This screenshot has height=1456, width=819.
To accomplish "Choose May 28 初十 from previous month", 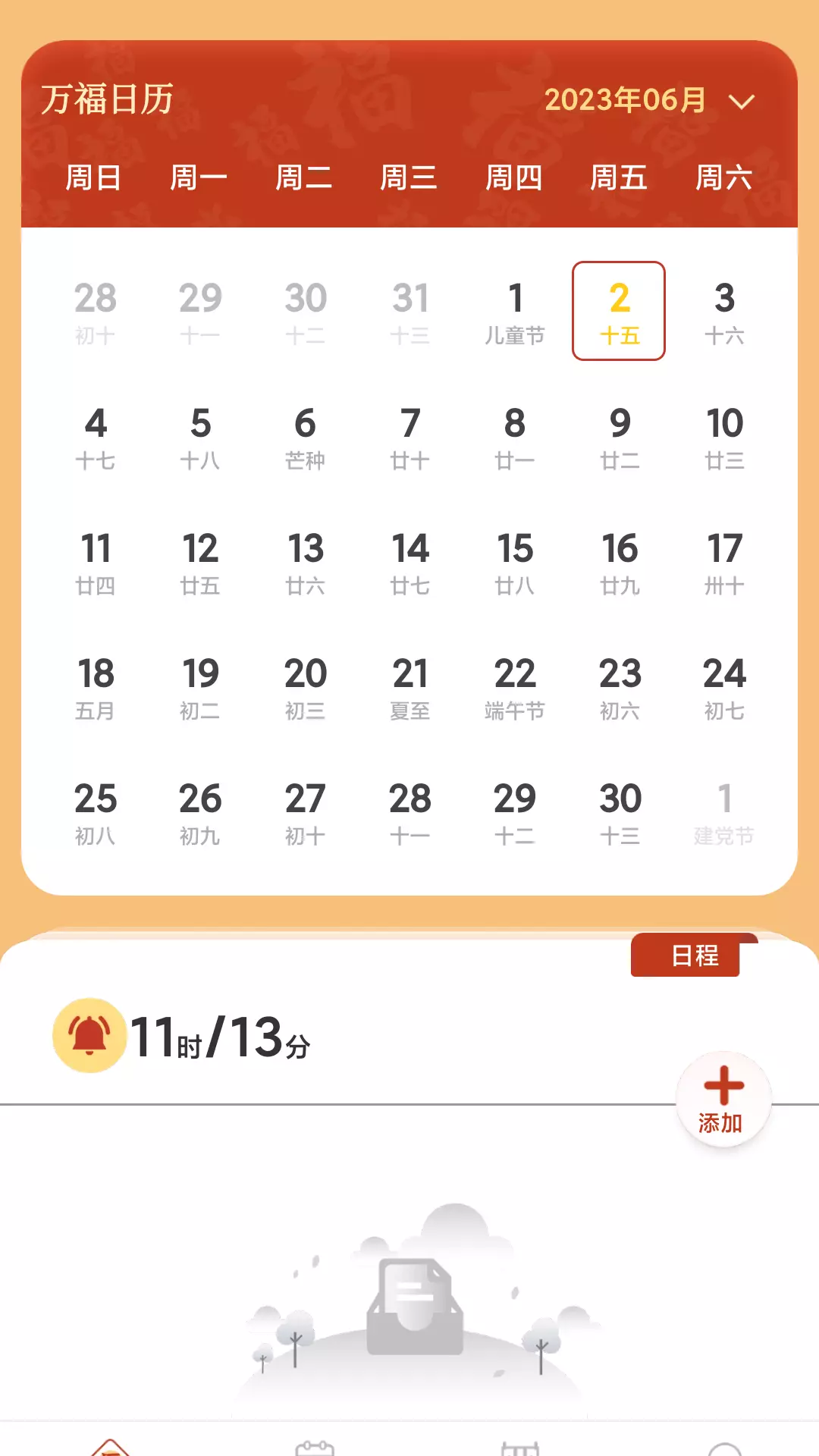I will (96, 311).
